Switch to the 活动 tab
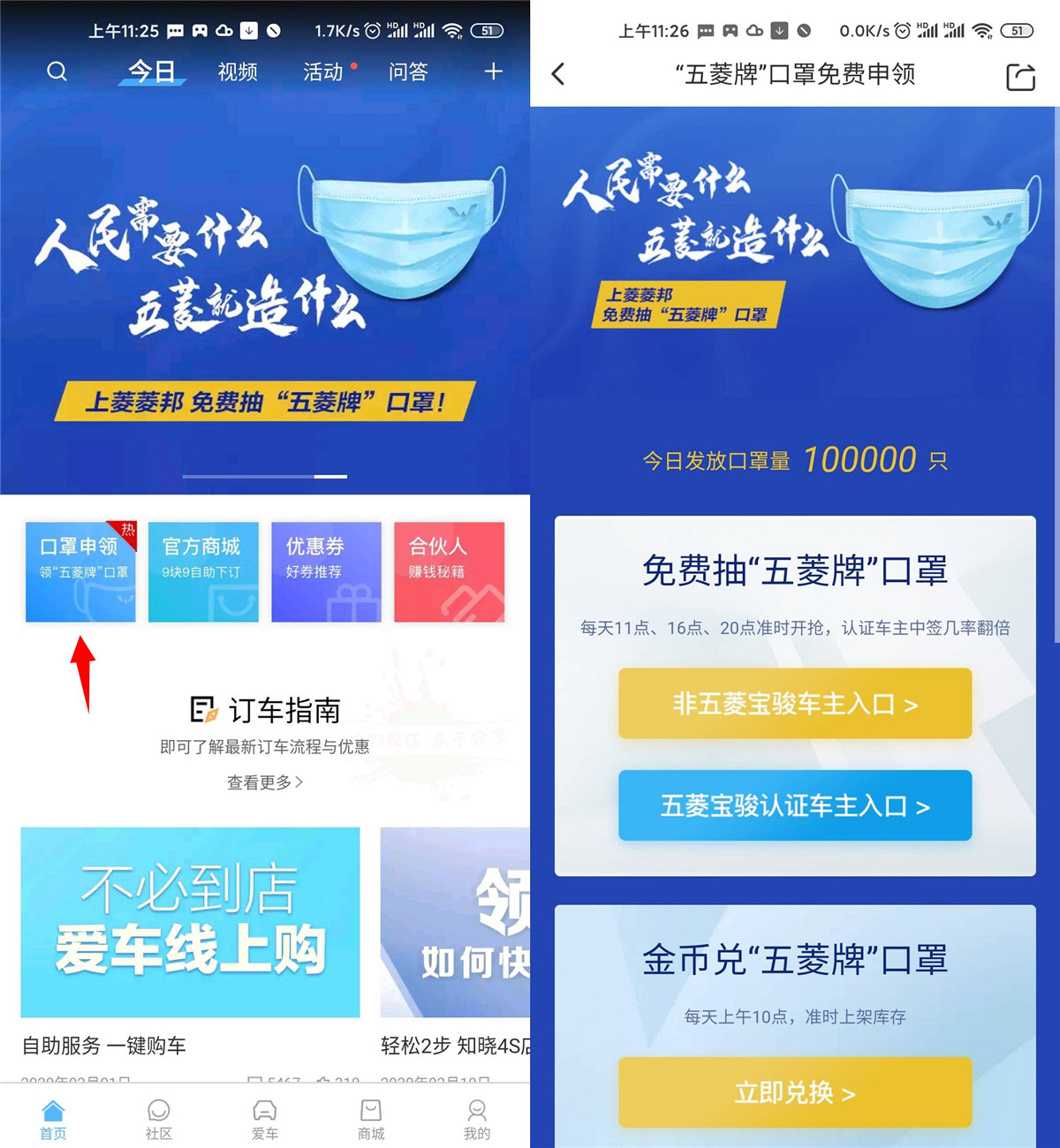 pyautogui.click(x=323, y=72)
